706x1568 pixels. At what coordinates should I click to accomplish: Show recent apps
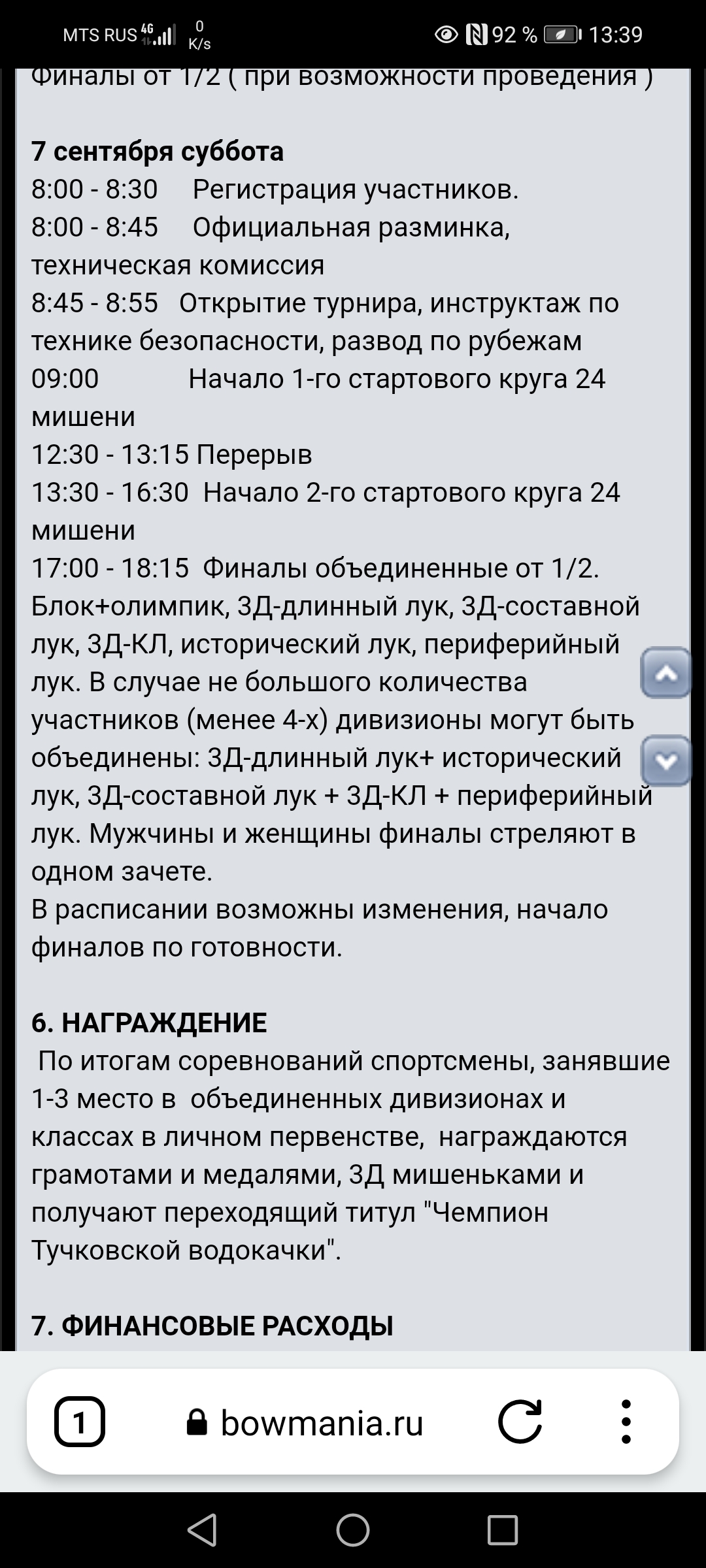pos(502,1529)
